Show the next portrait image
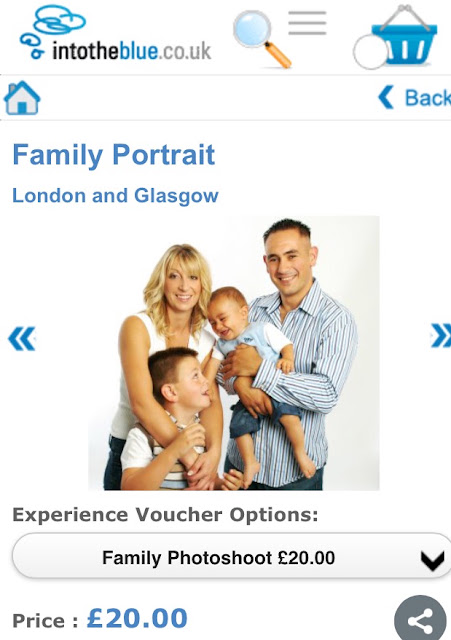The height and width of the screenshot is (640, 451). point(441,336)
